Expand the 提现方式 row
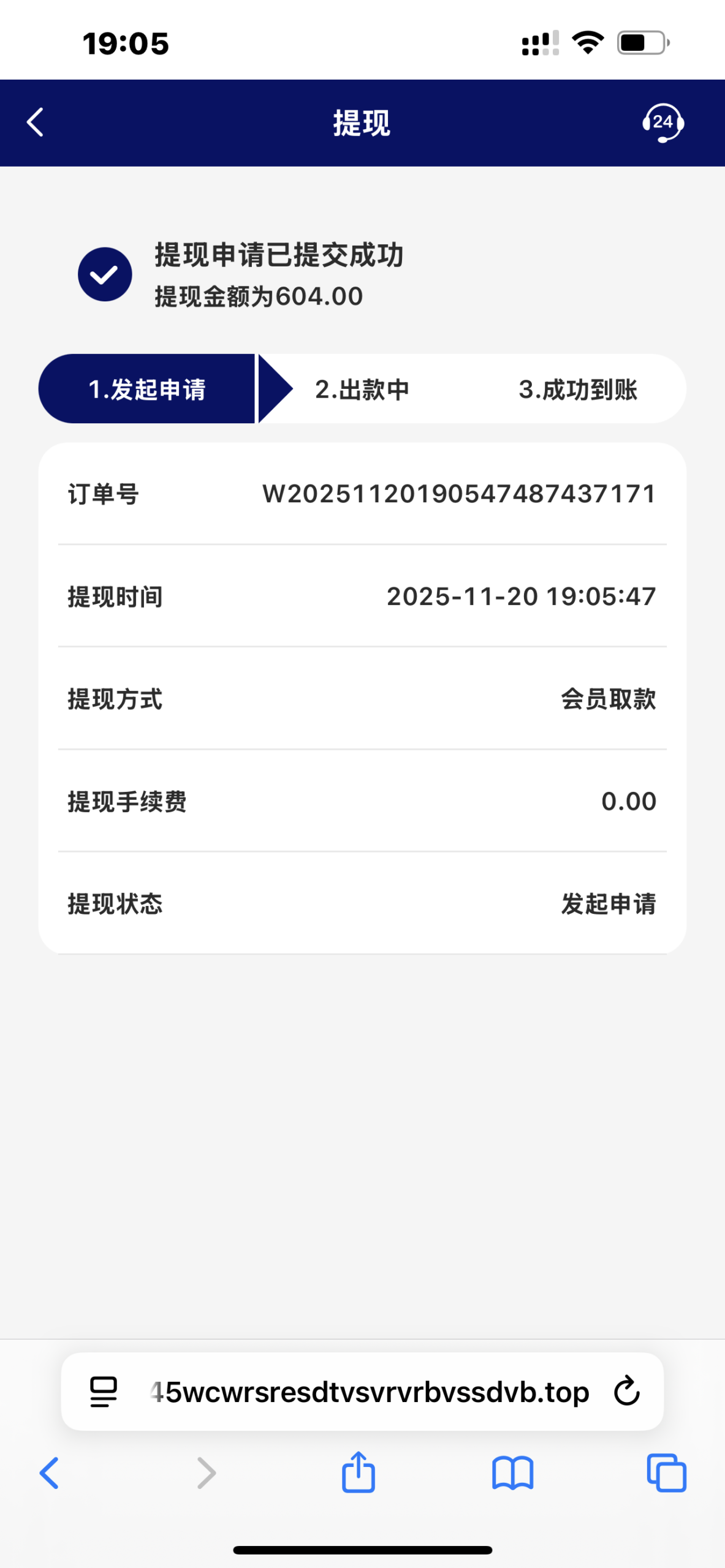Screen dimensions: 725x1568 point(363,699)
